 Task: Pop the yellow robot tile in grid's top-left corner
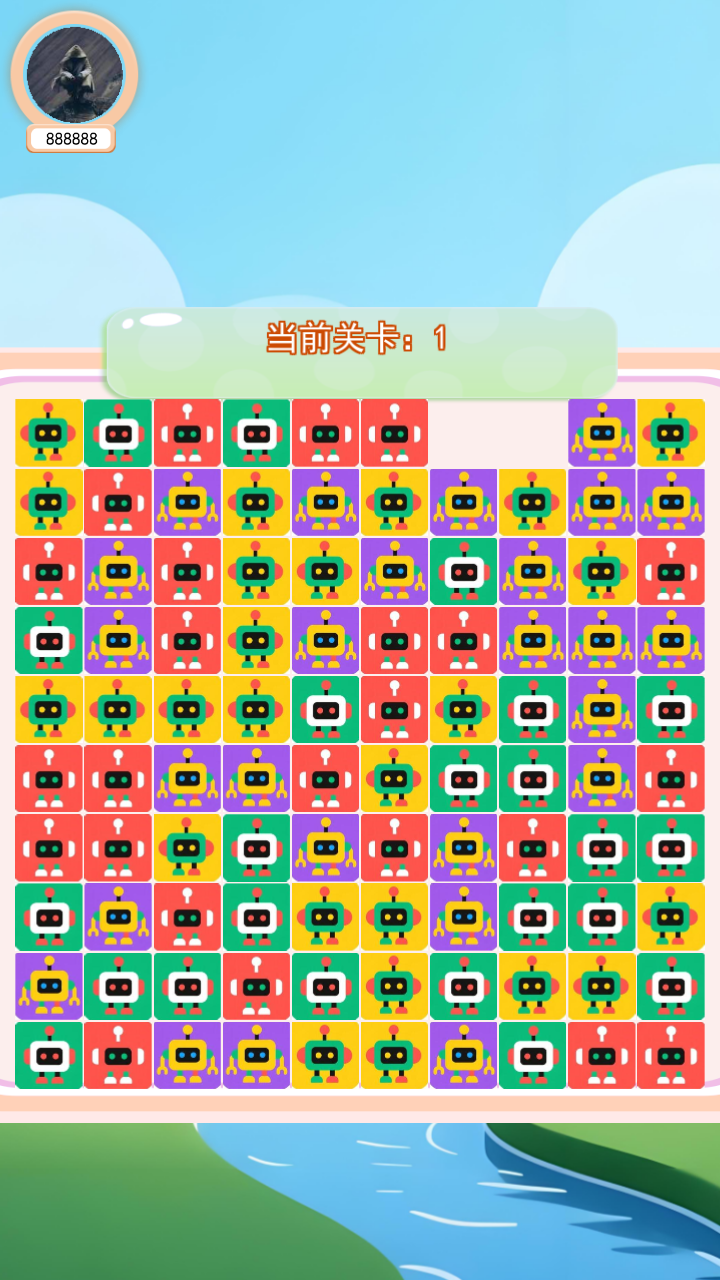click(49, 433)
